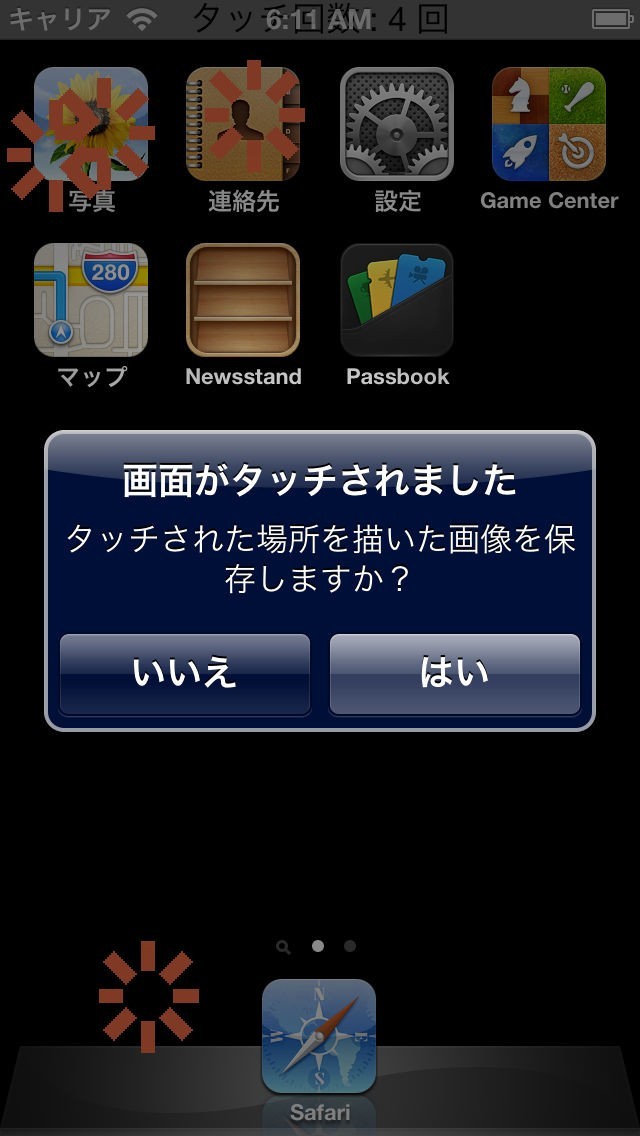
Task: Launch the Passbook app
Action: coord(397,300)
